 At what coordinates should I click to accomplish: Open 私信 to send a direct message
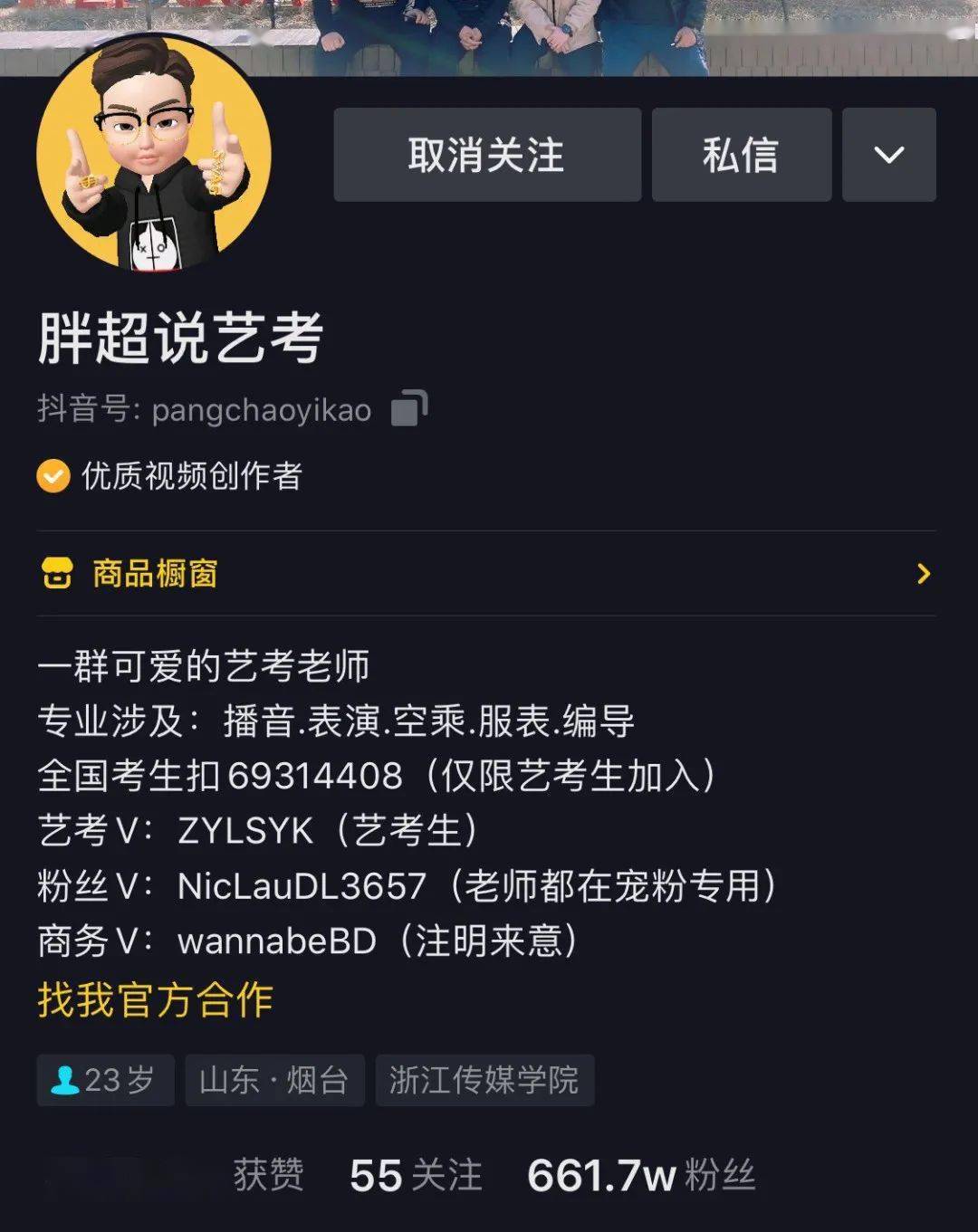click(x=741, y=155)
